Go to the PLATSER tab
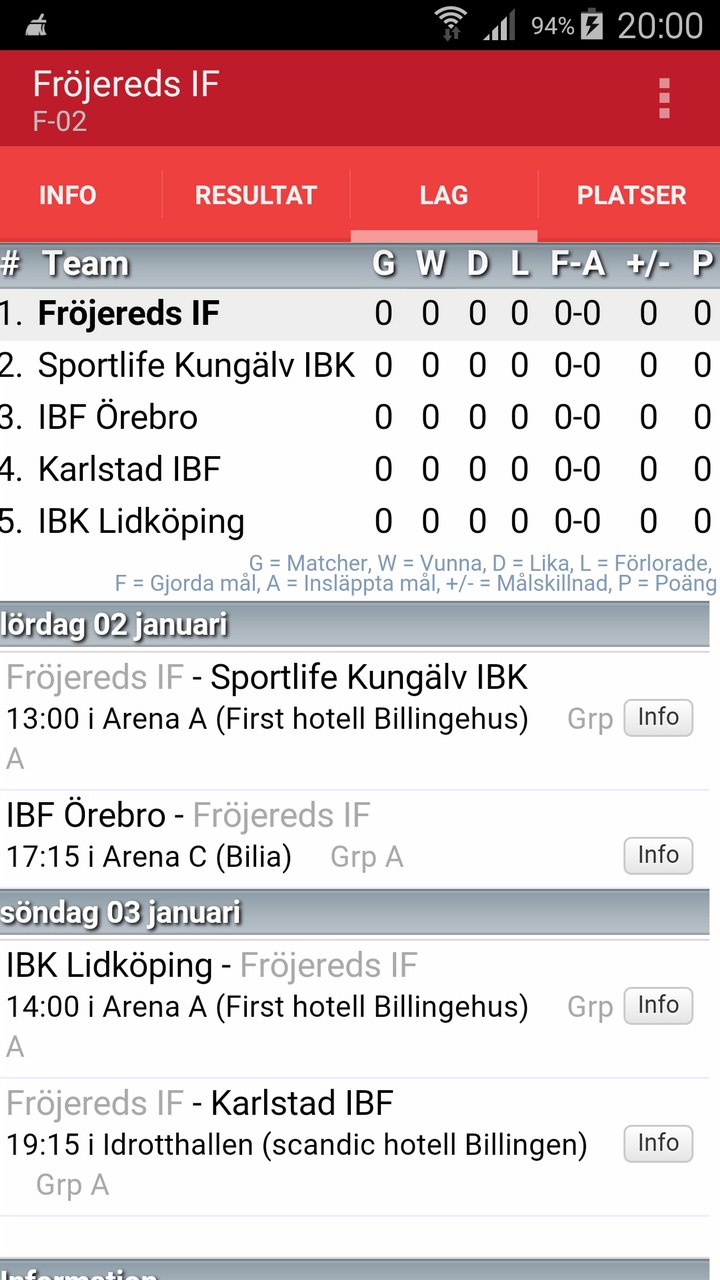The height and width of the screenshot is (1280, 720). pos(631,195)
